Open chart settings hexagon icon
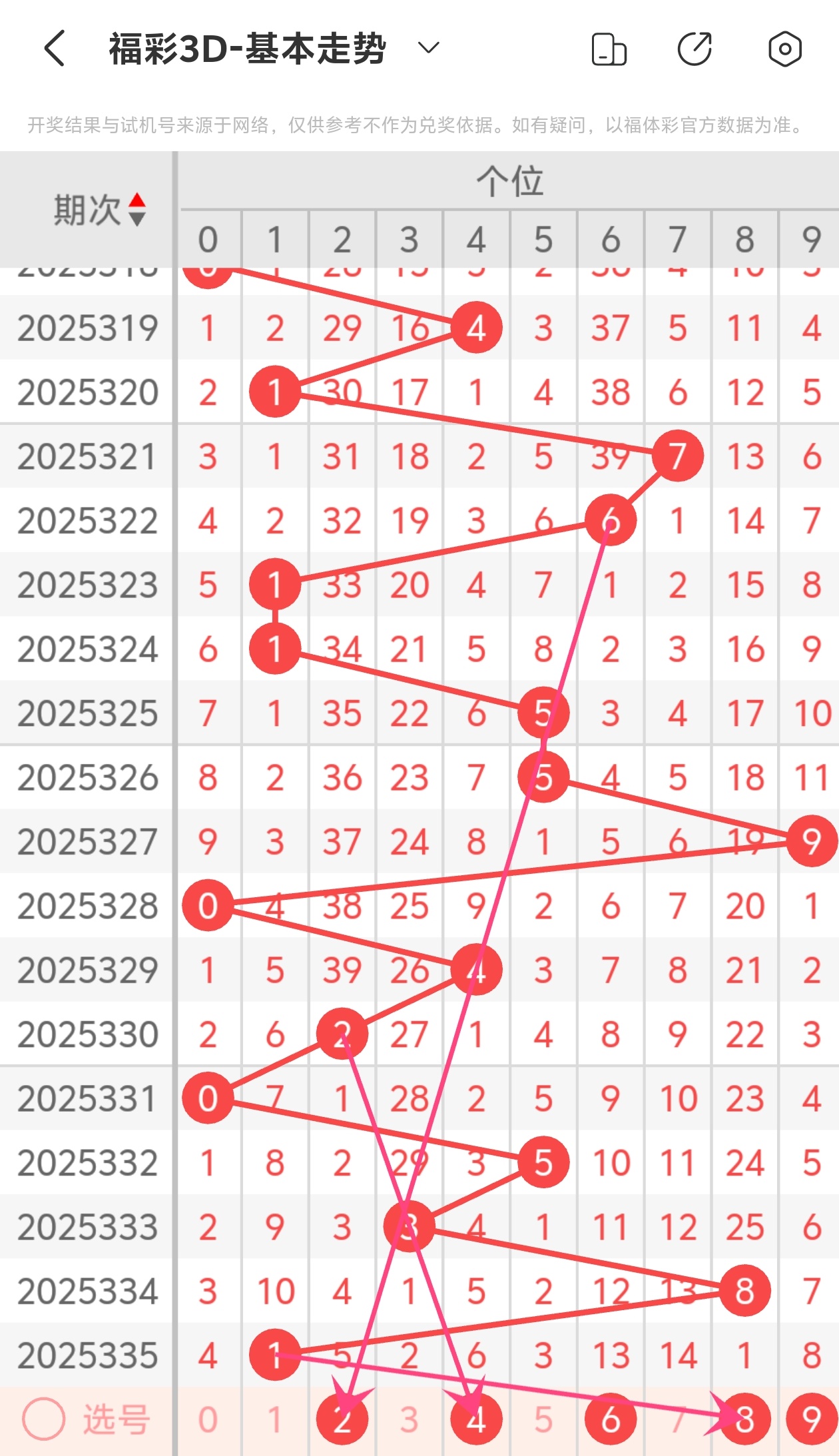 click(784, 49)
